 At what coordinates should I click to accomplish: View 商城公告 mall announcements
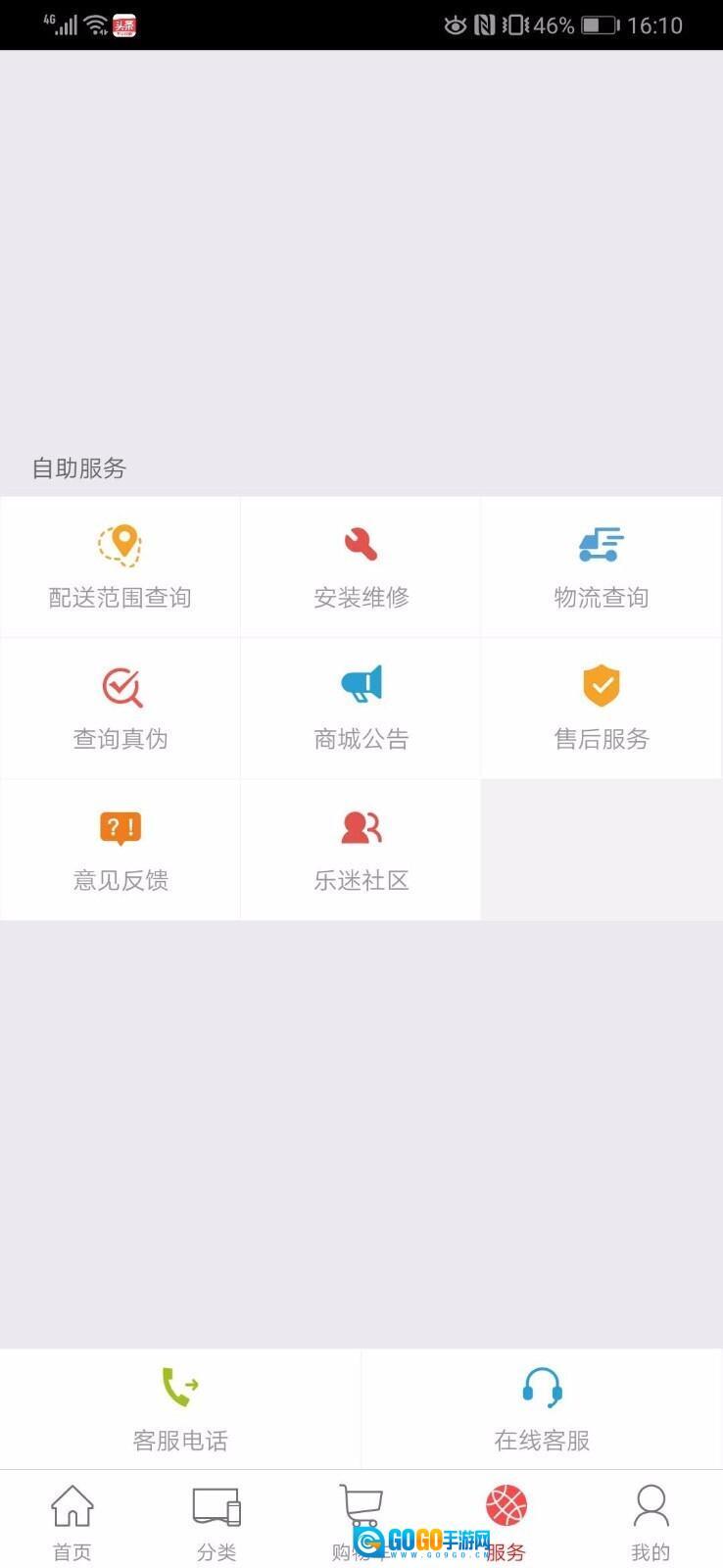coord(361,709)
